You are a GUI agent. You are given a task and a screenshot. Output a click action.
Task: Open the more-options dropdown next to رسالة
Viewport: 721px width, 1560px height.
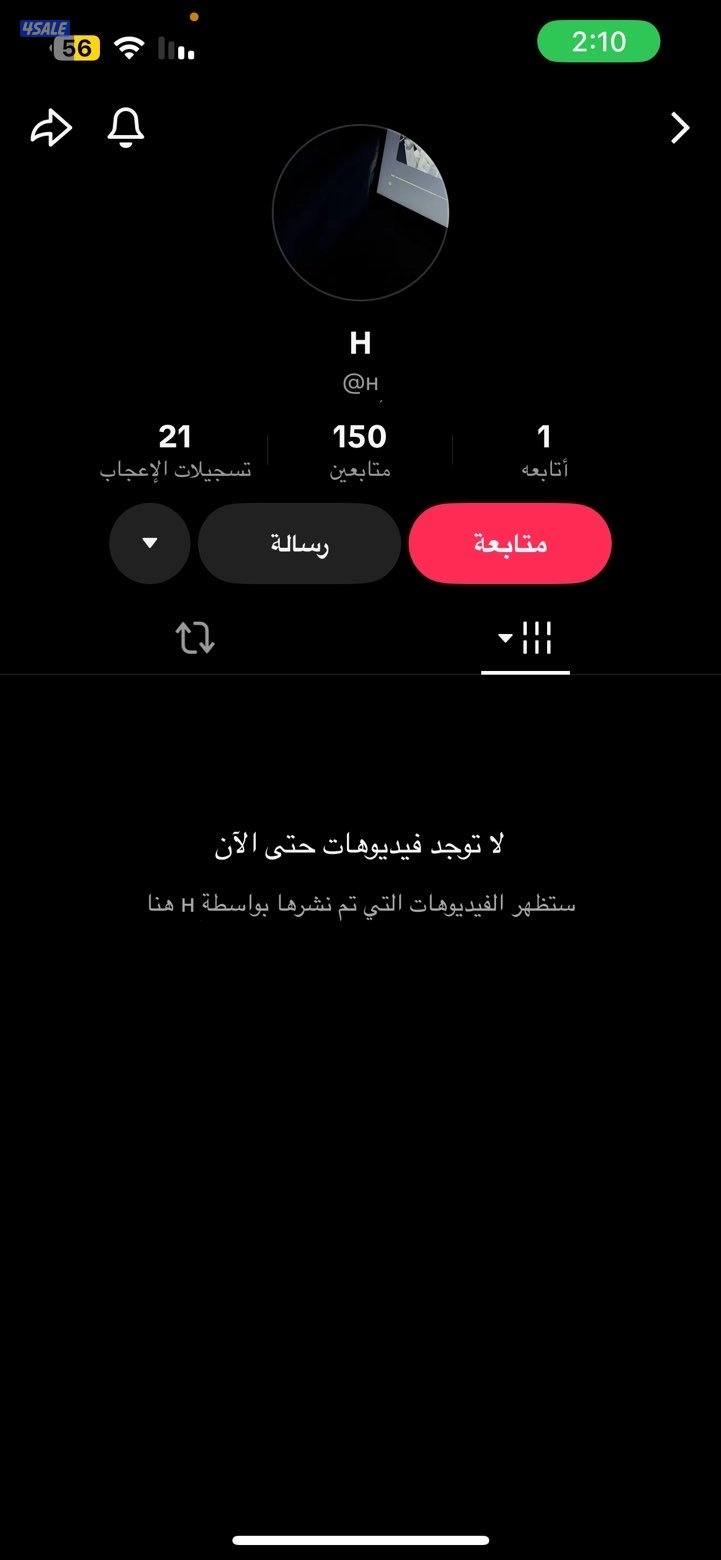click(x=149, y=543)
